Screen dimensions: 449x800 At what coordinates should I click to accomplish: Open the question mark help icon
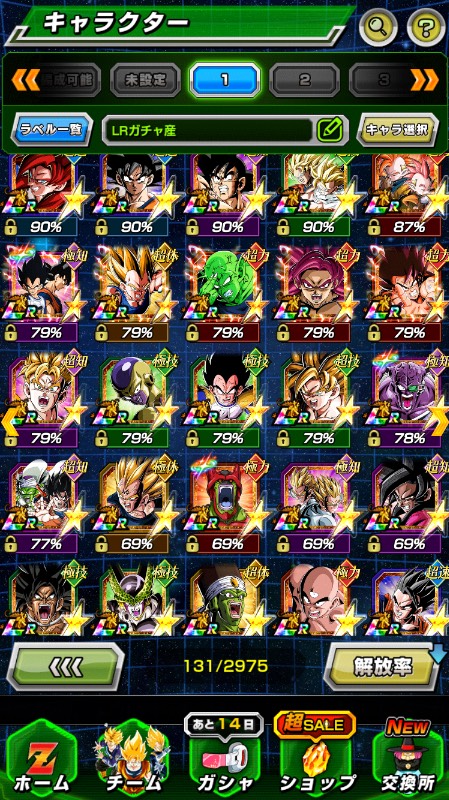pyautogui.click(x=426, y=27)
